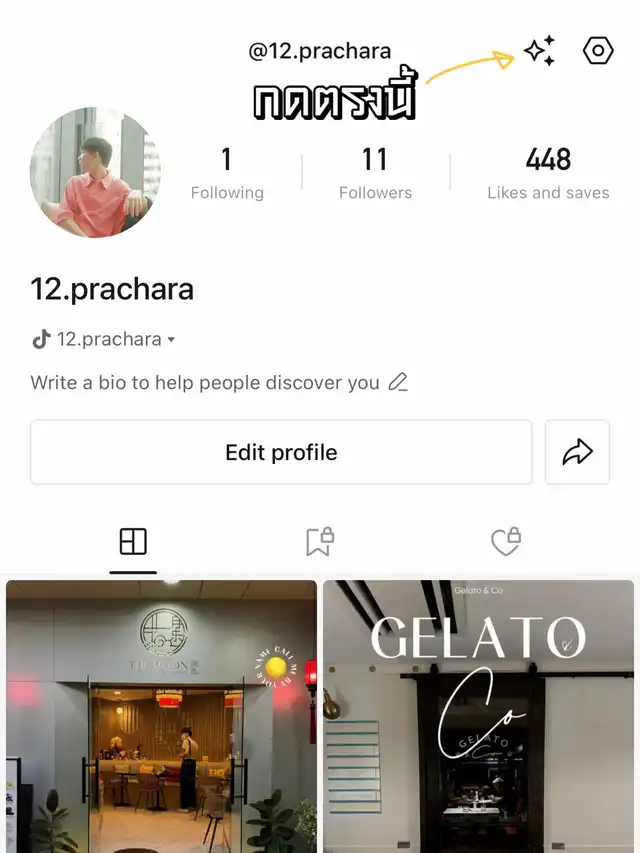Switch to the posts grid tab
The image size is (640, 853).
(x=133, y=542)
